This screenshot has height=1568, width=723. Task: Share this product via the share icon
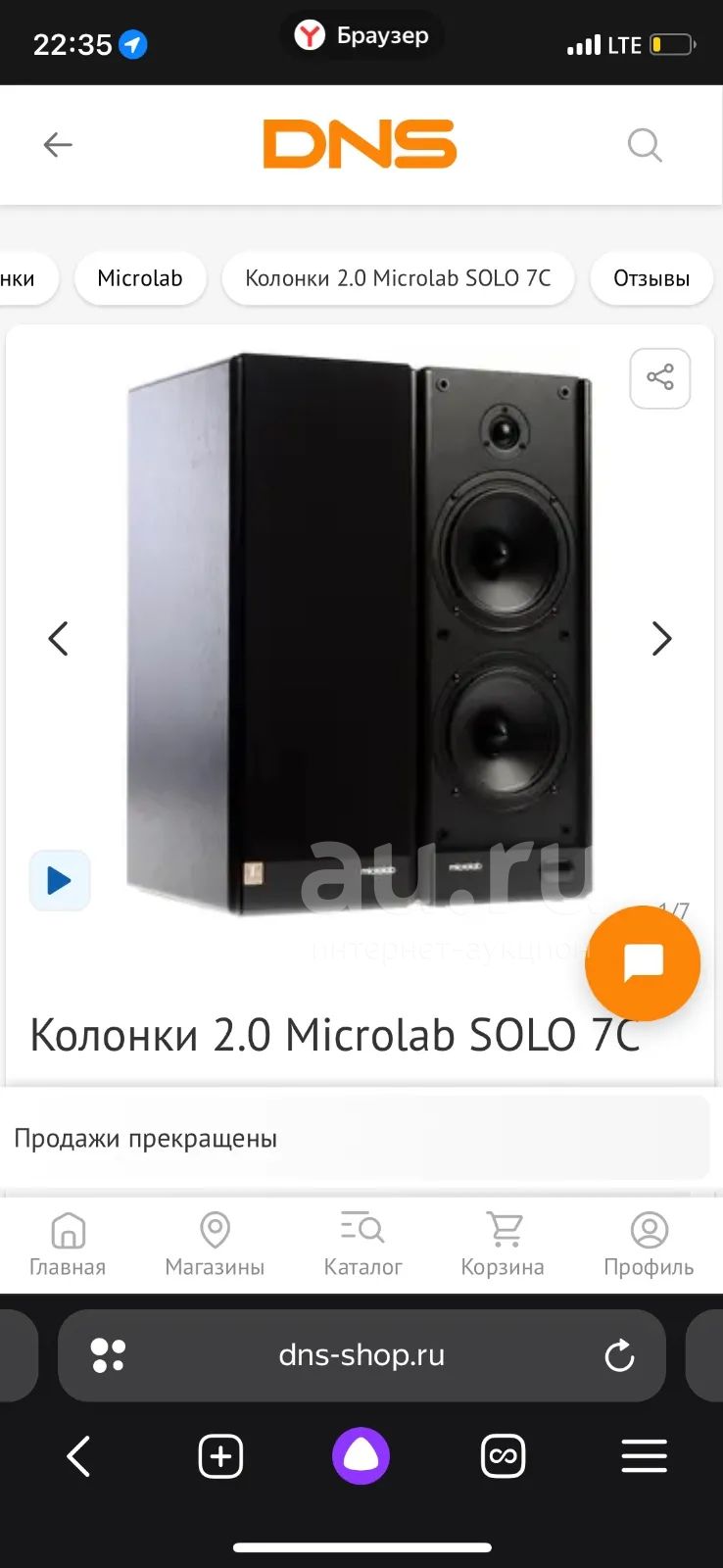click(659, 377)
